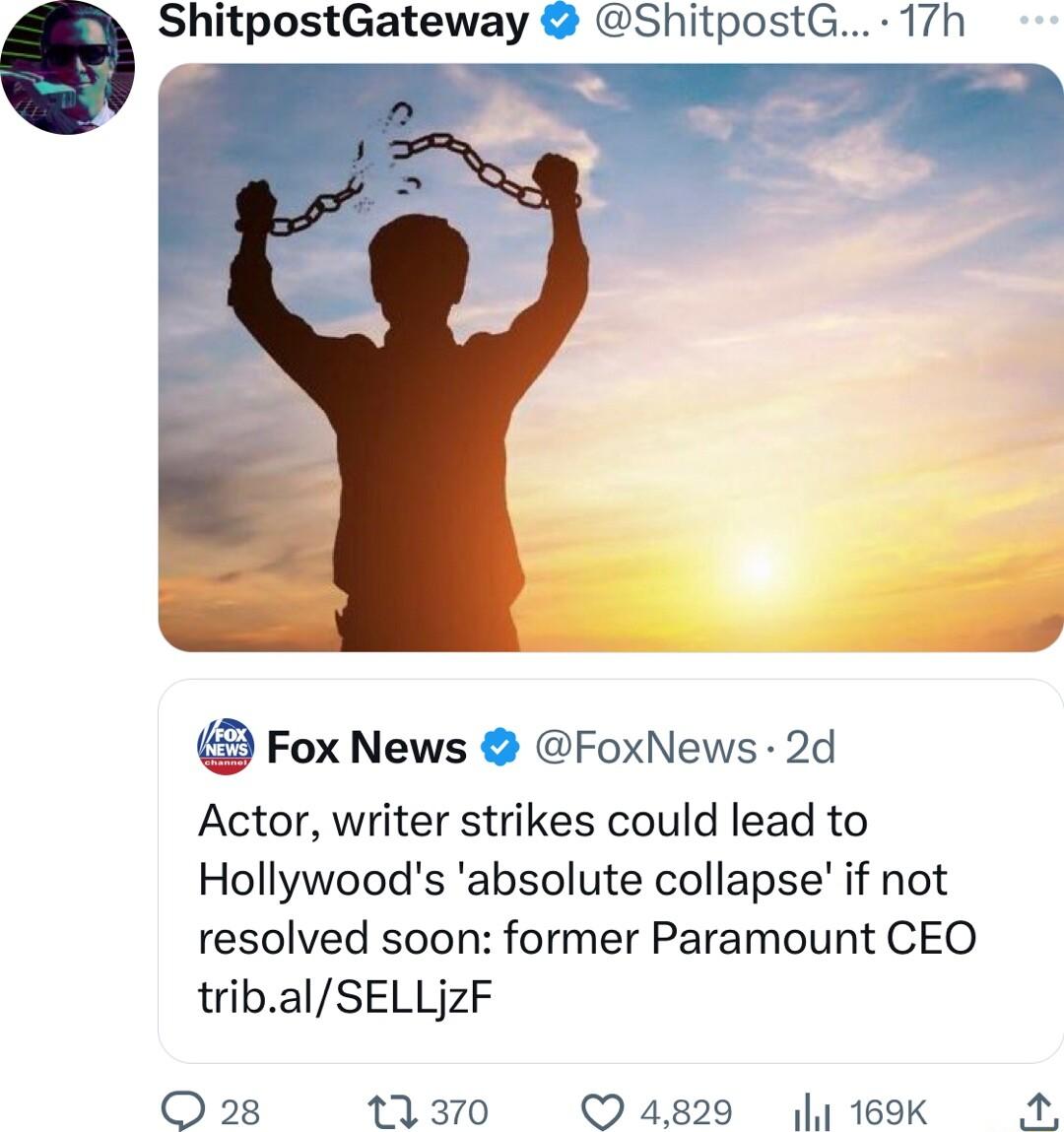Expand retweet options via retweet control
This screenshot has width=1064, height=1132.
394,1110
